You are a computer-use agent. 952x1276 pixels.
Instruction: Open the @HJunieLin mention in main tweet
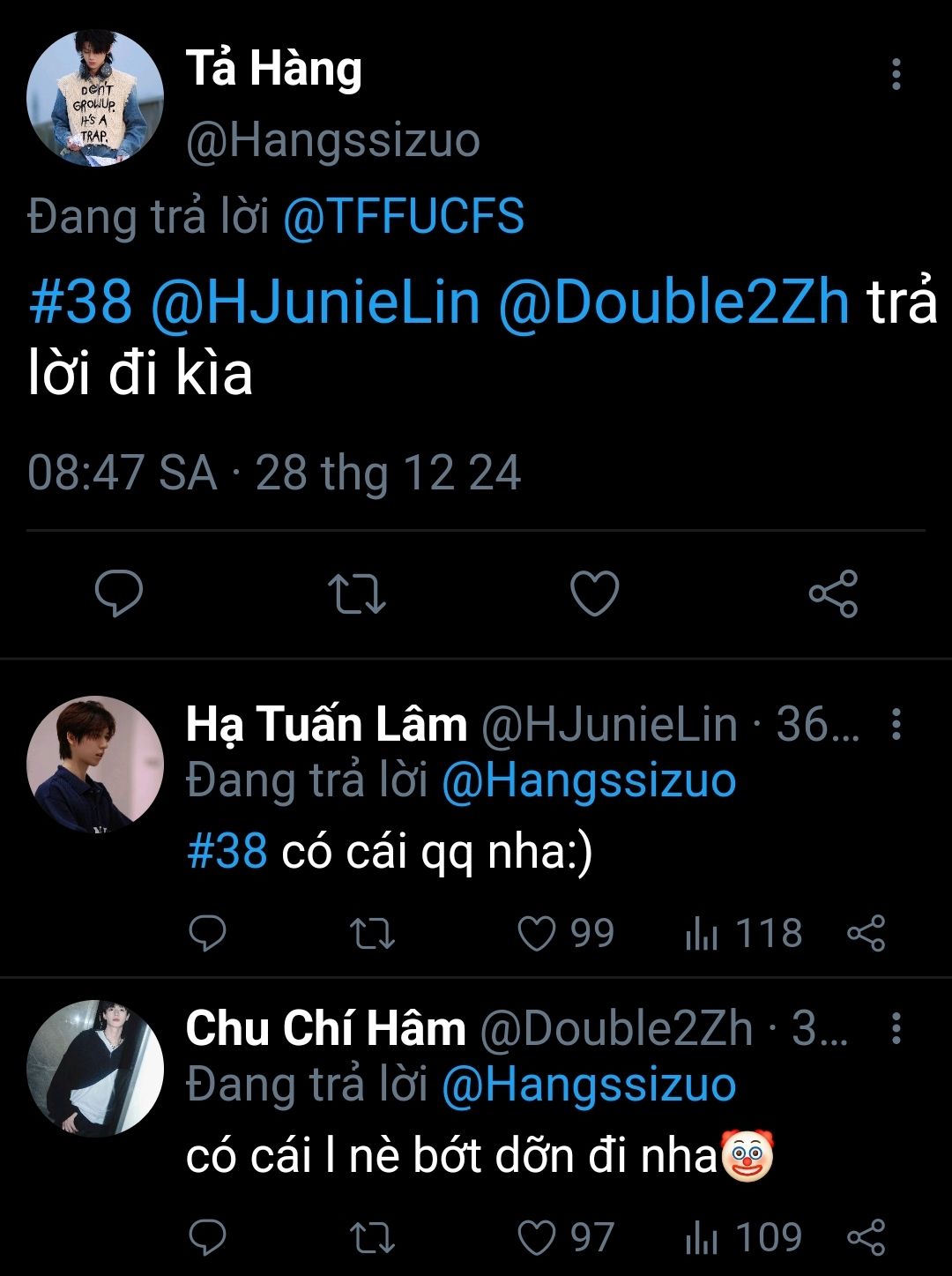point(316,302)
